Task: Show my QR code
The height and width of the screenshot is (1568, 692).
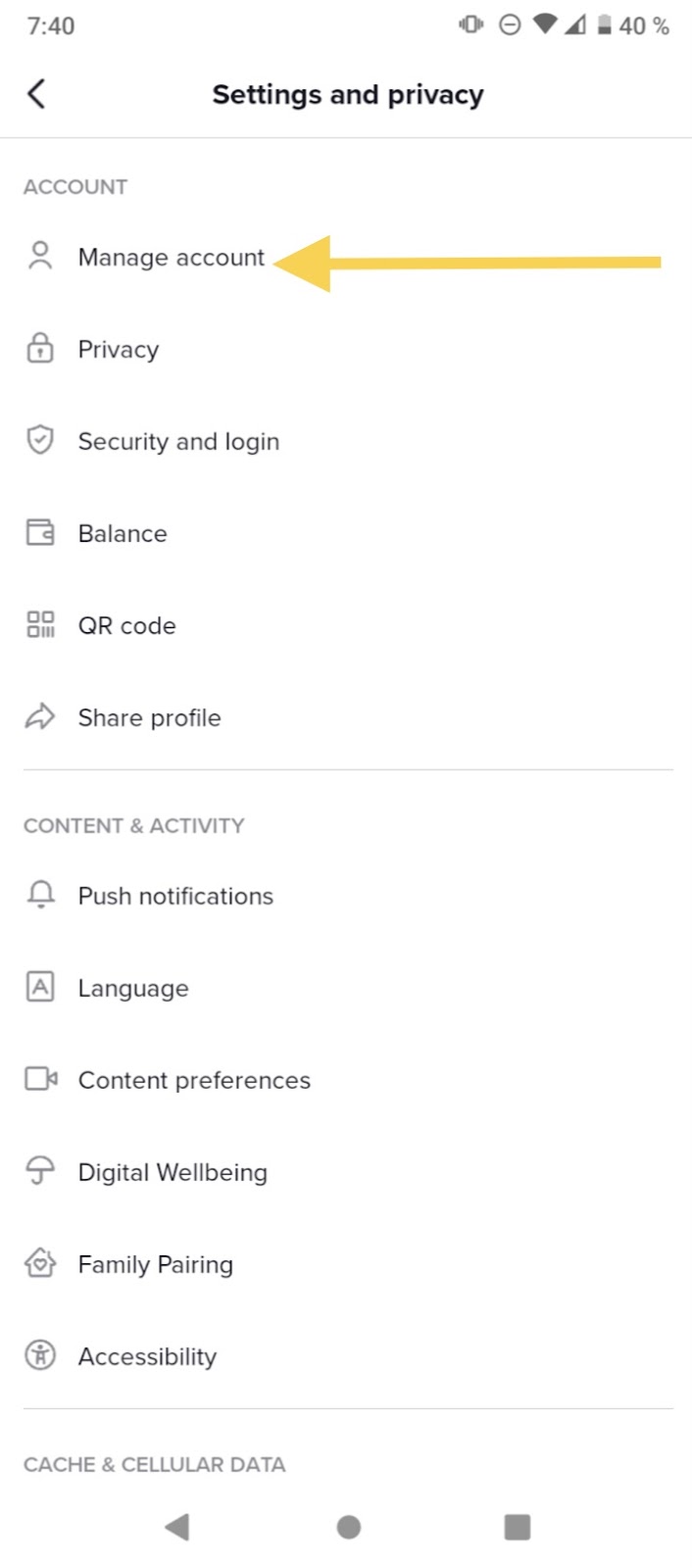Action: [126, 626]
